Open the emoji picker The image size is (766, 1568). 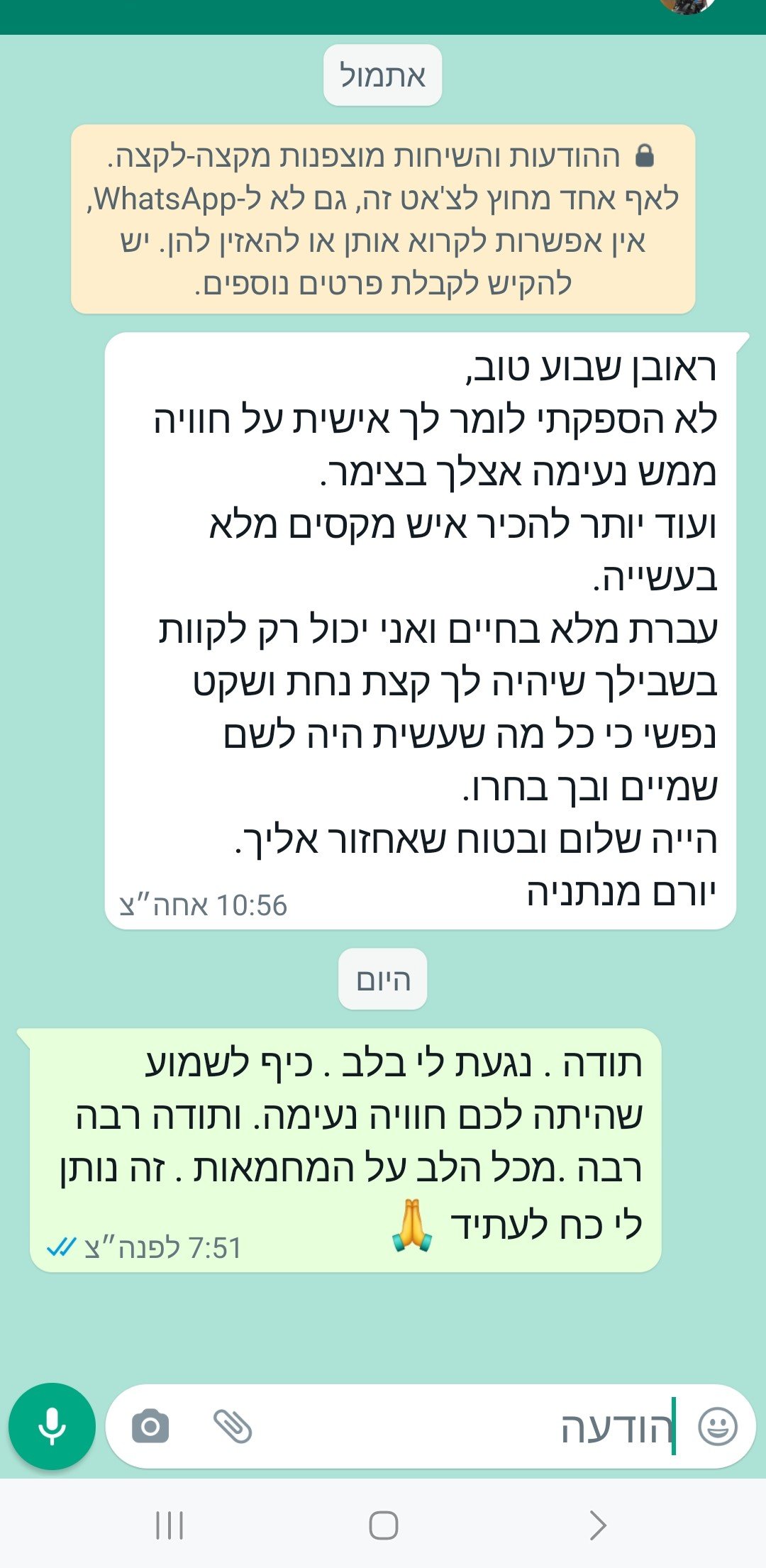pos(718,1426)
